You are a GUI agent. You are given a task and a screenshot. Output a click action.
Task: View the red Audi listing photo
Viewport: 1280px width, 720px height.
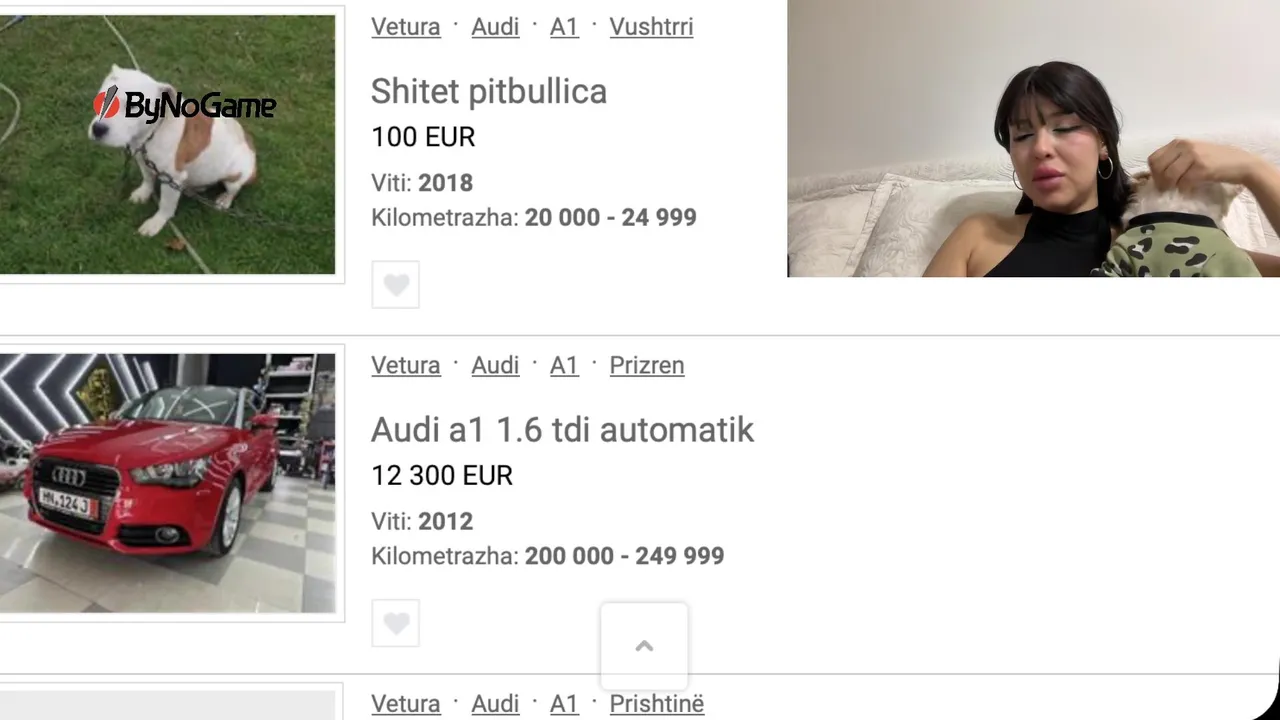168,482
